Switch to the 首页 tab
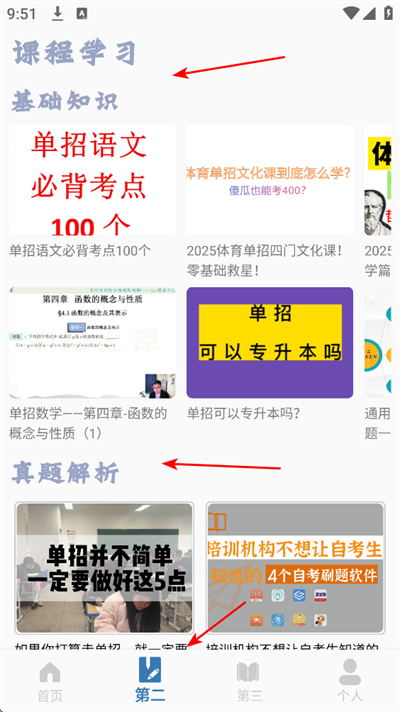 50,681
